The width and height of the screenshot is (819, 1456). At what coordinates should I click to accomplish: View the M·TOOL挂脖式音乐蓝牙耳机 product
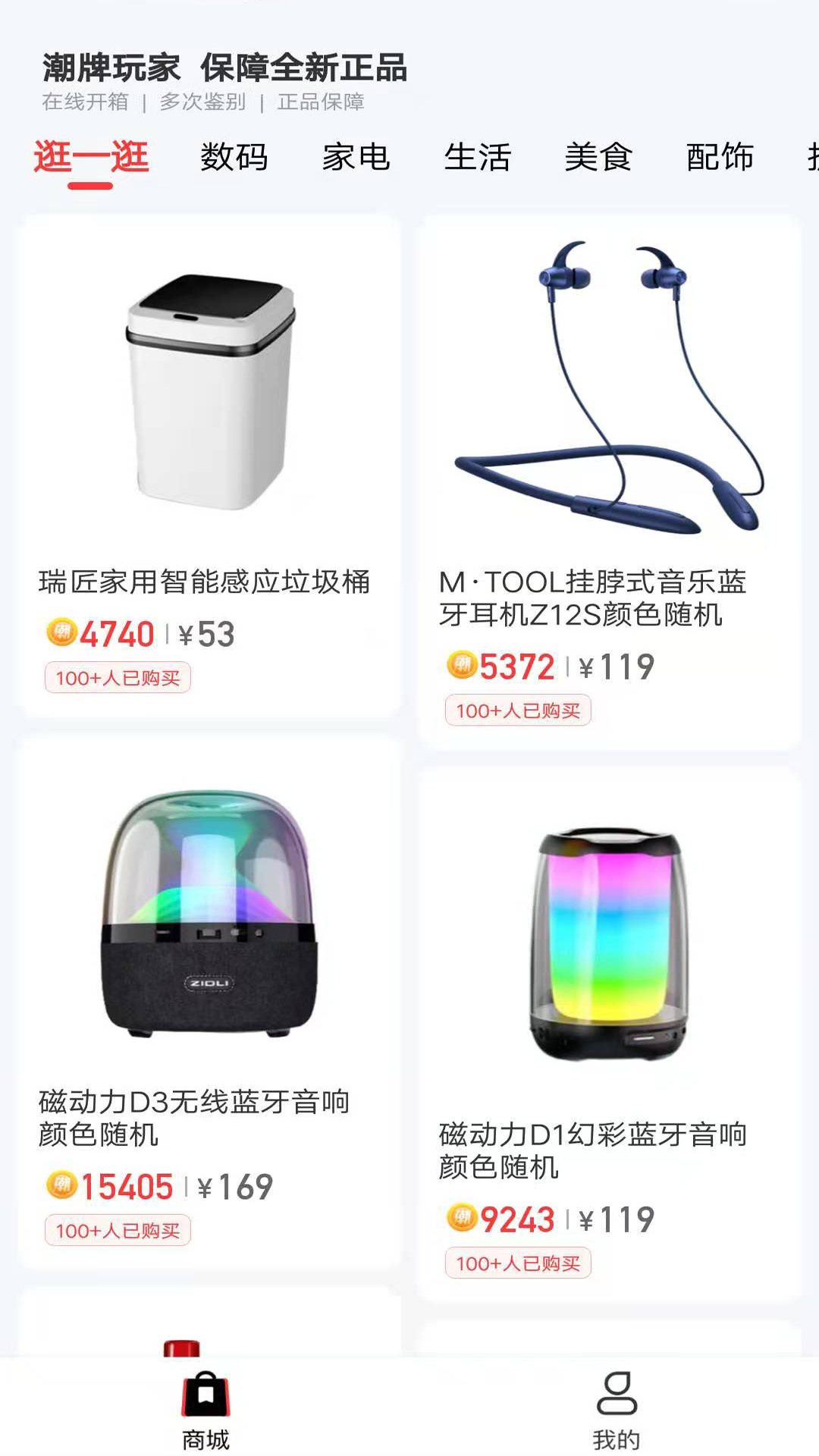[610, 482]
